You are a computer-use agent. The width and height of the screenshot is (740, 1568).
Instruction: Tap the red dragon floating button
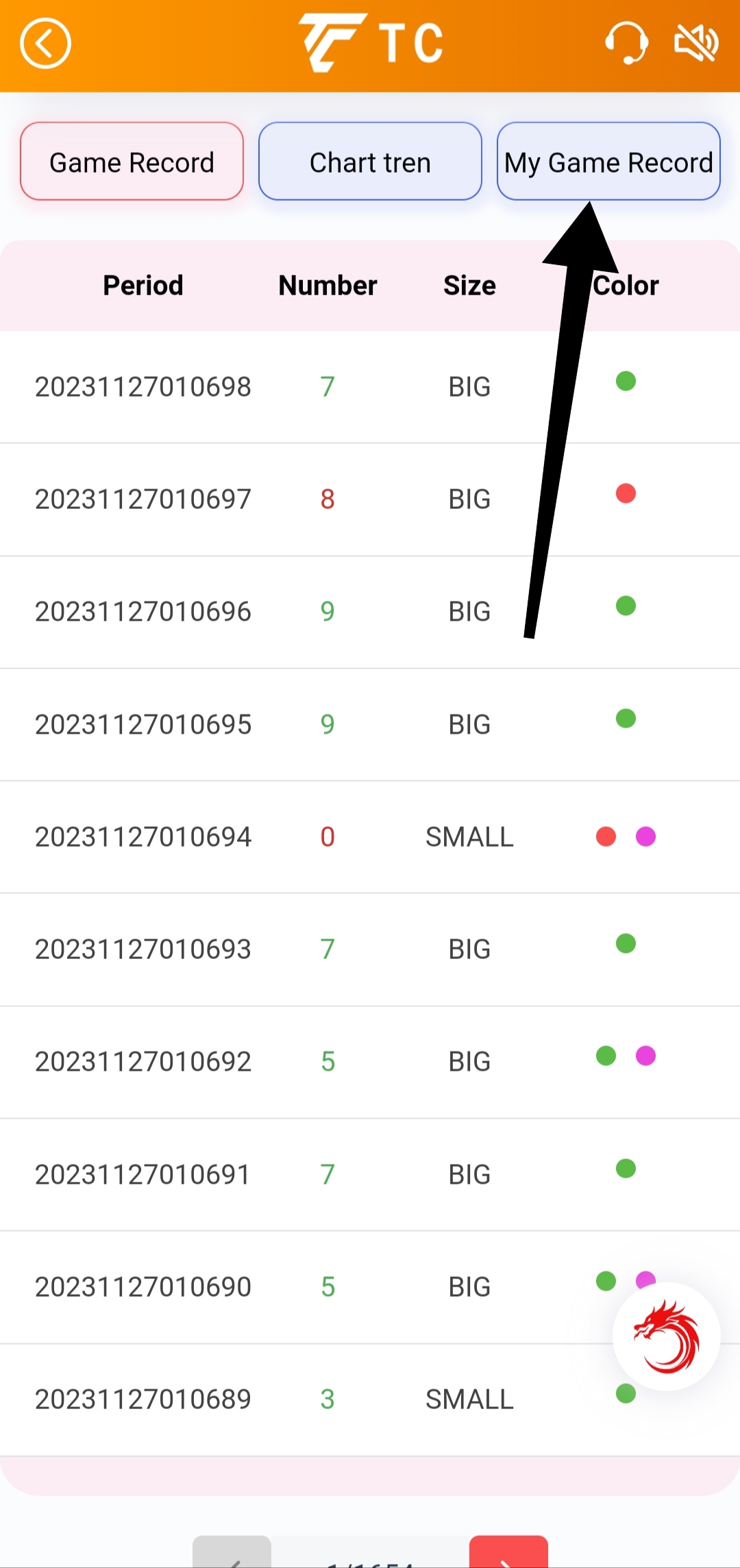point(666,1336)
